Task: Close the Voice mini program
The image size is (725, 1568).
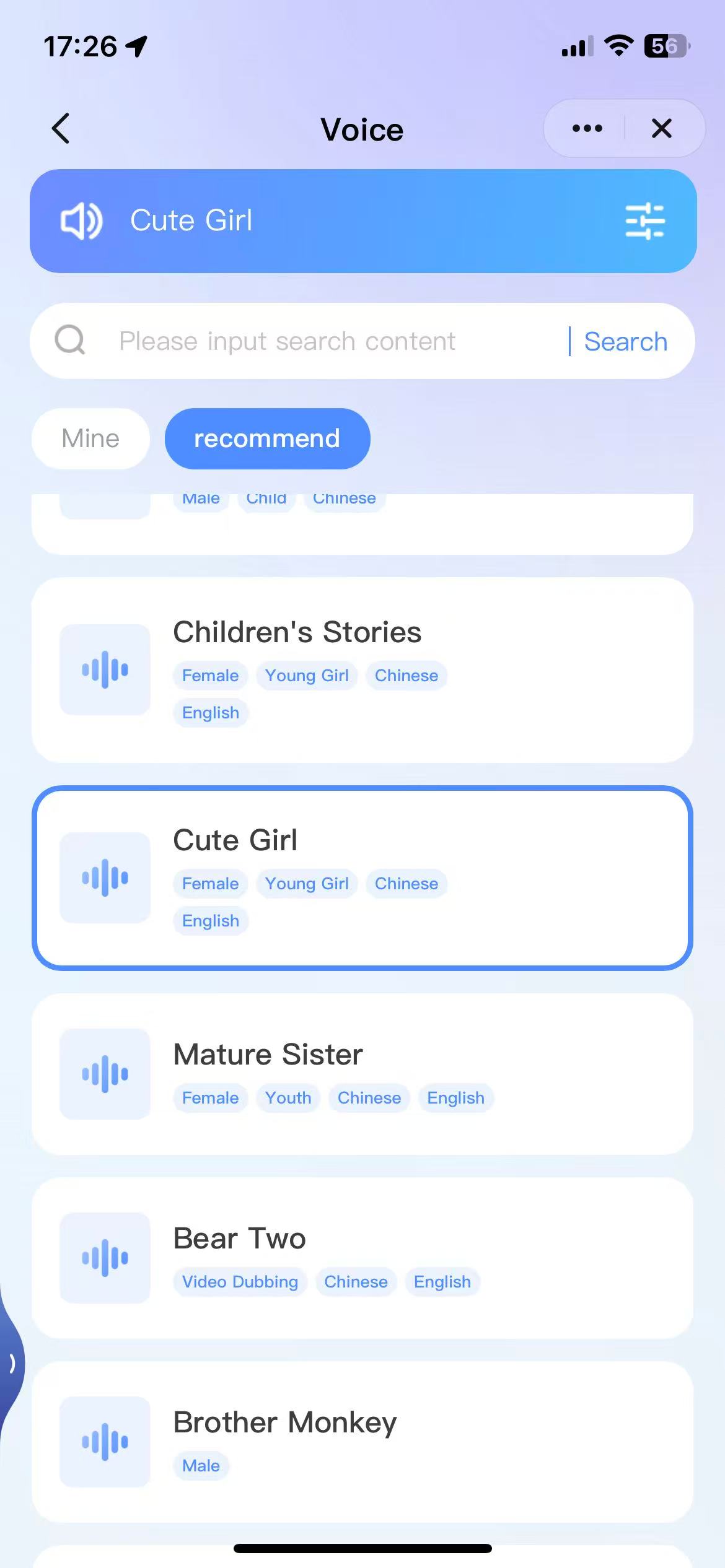Action: (x=661, y=129)
